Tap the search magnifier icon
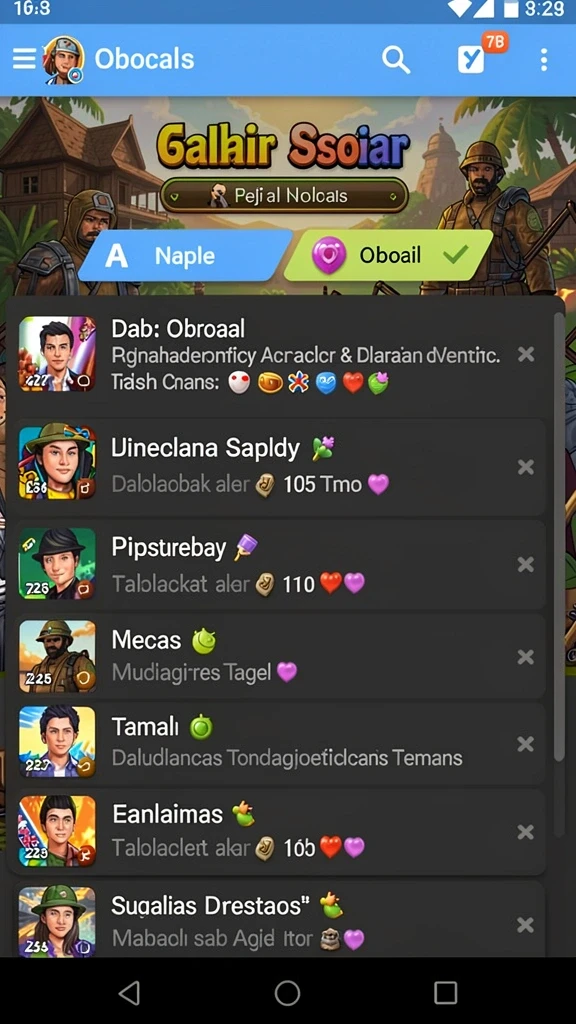The image size is (576, 1024). [x=396, y=60]
